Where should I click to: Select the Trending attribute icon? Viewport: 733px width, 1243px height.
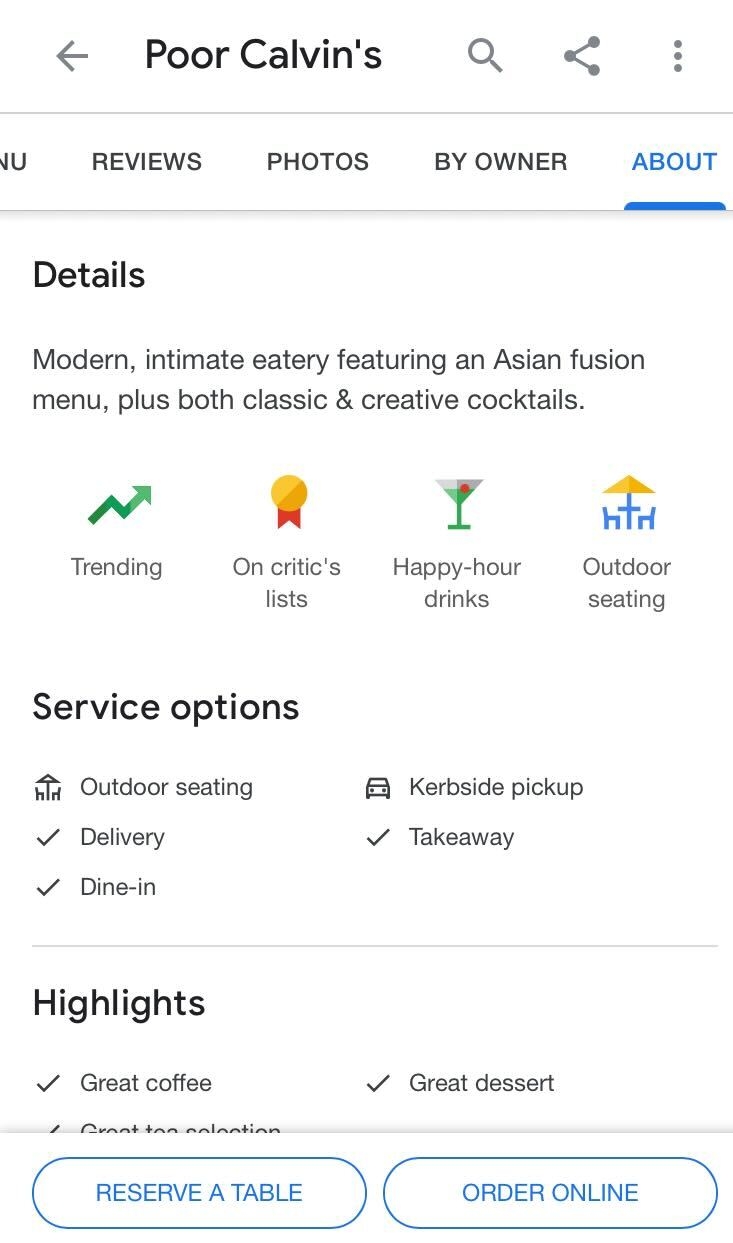(116, 501)
